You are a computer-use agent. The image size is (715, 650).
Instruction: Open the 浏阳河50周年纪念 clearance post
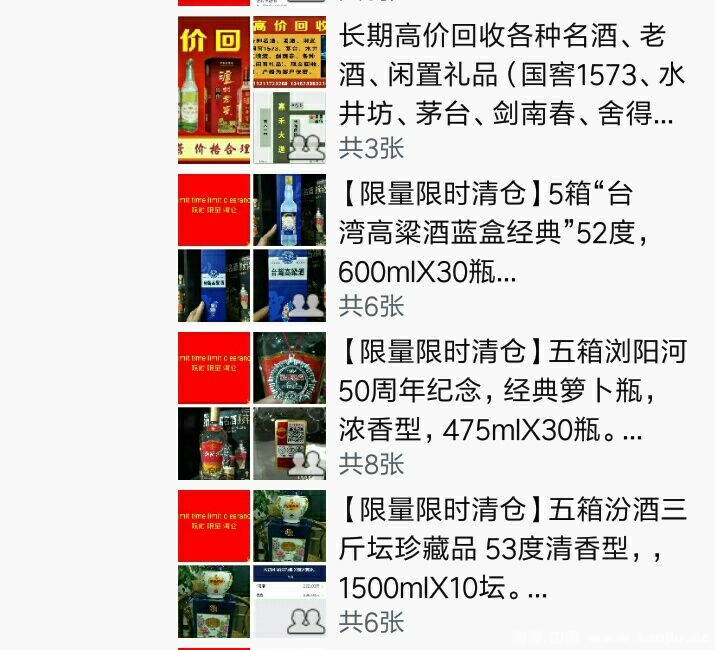[x=510, y=391]
